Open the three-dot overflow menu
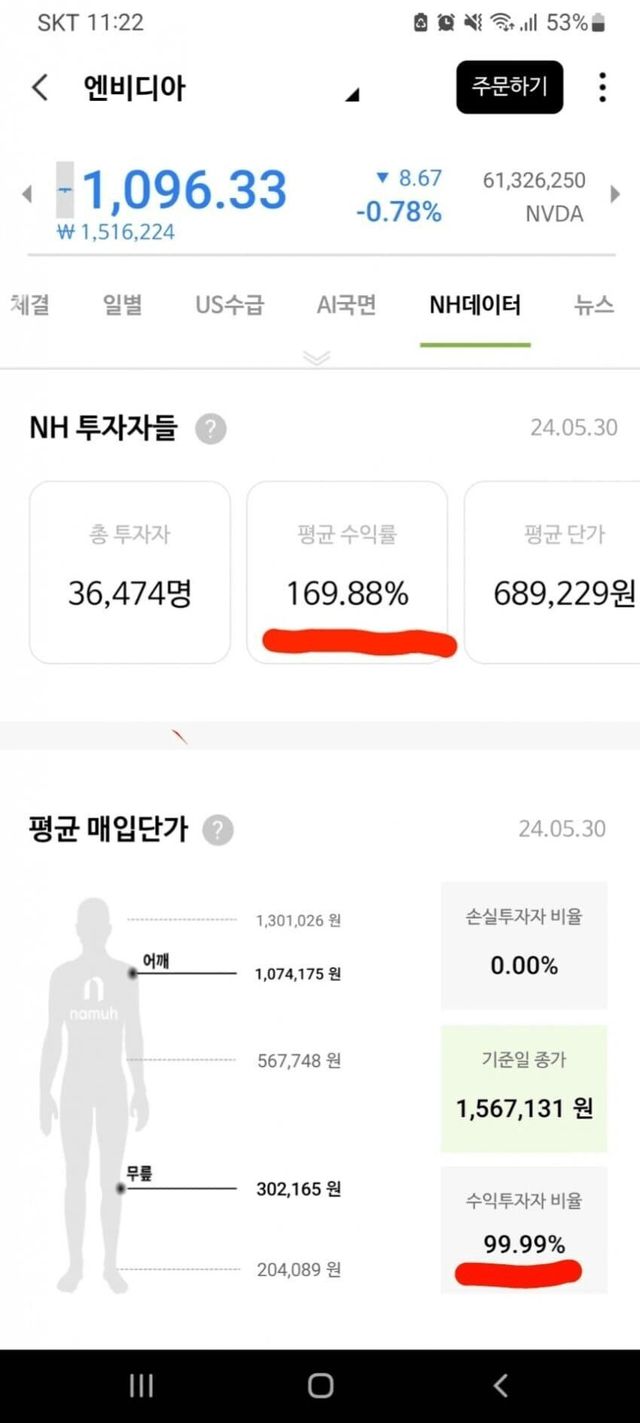The height and width of the screenshot is (1423, 640). point(602,88)
